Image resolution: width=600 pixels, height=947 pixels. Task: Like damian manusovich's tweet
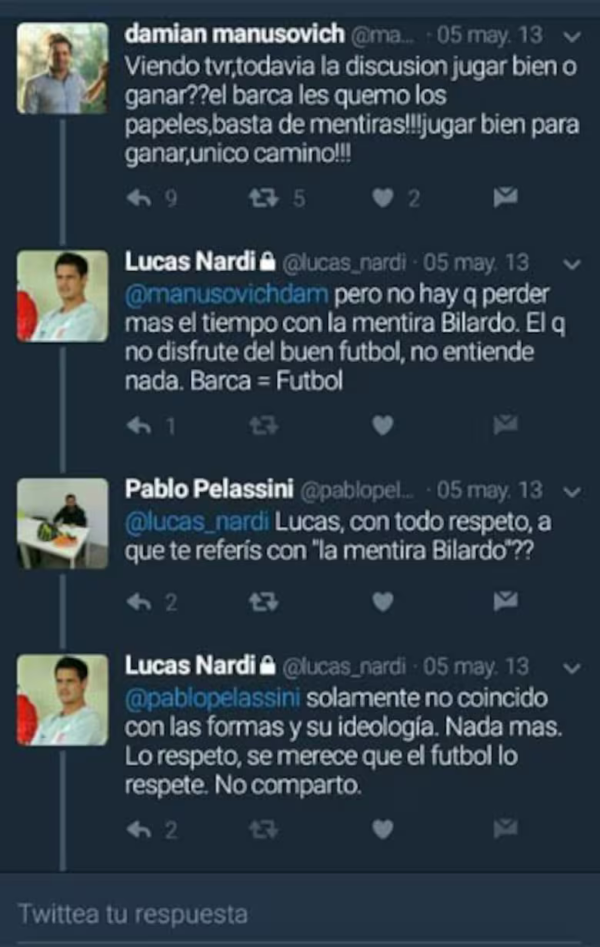383,198
